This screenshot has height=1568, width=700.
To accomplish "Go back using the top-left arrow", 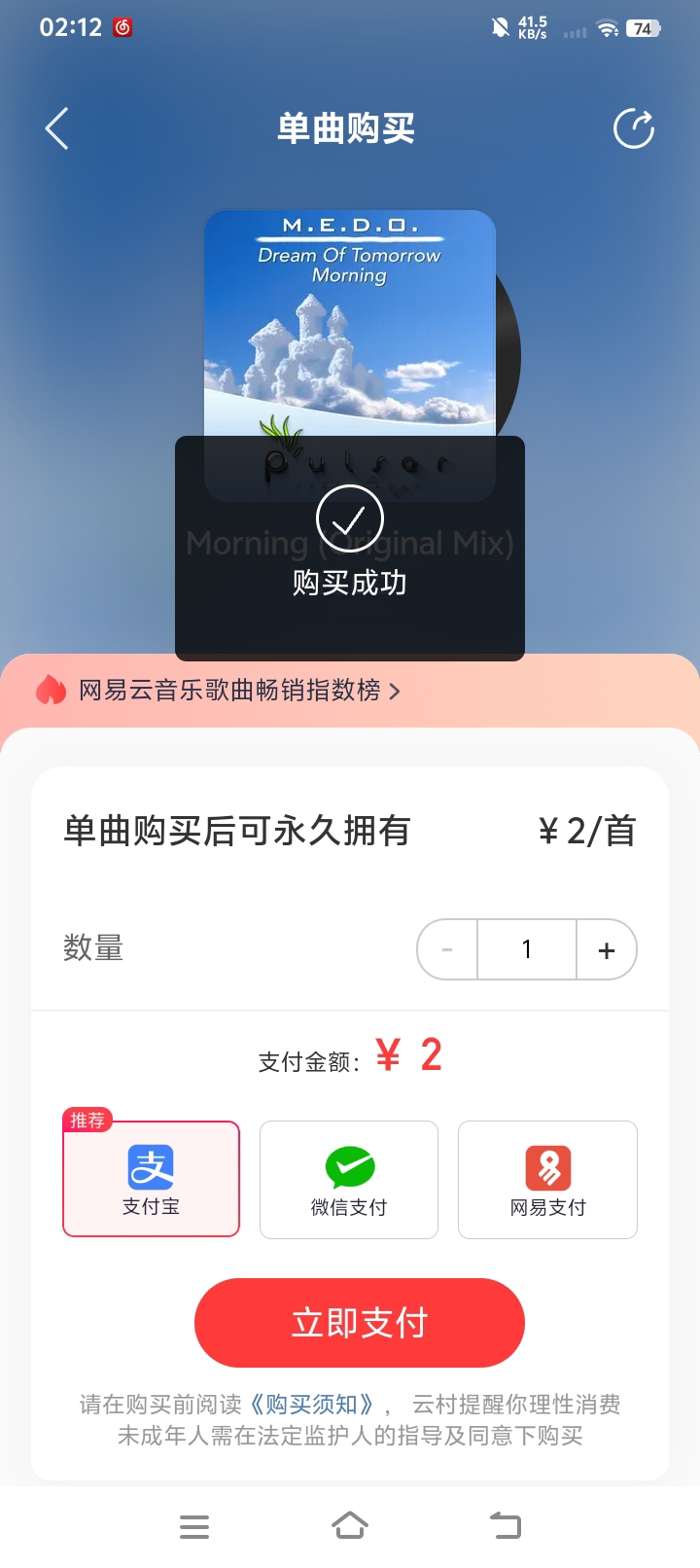I will click(x=57, y=128).
